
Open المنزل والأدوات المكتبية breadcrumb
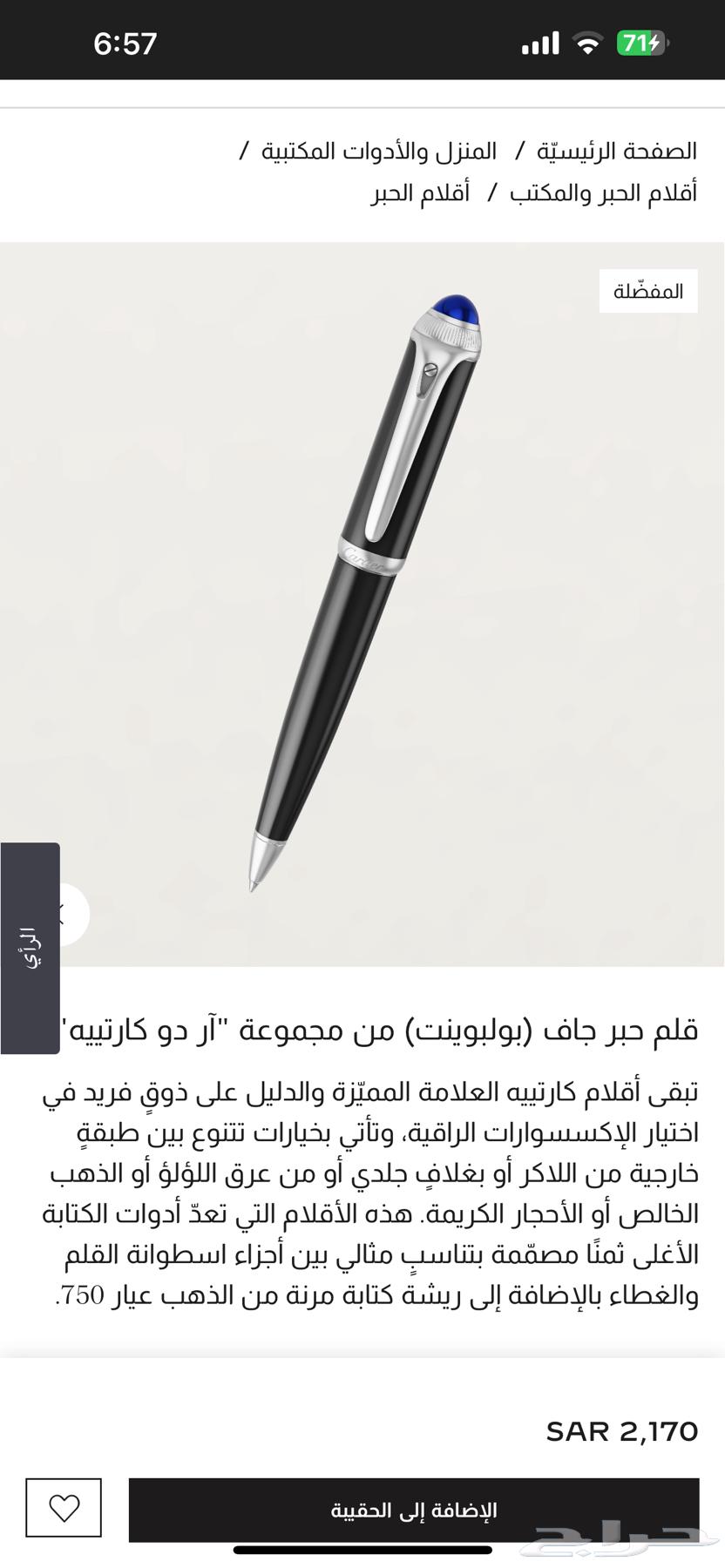(x=379, y=152)
